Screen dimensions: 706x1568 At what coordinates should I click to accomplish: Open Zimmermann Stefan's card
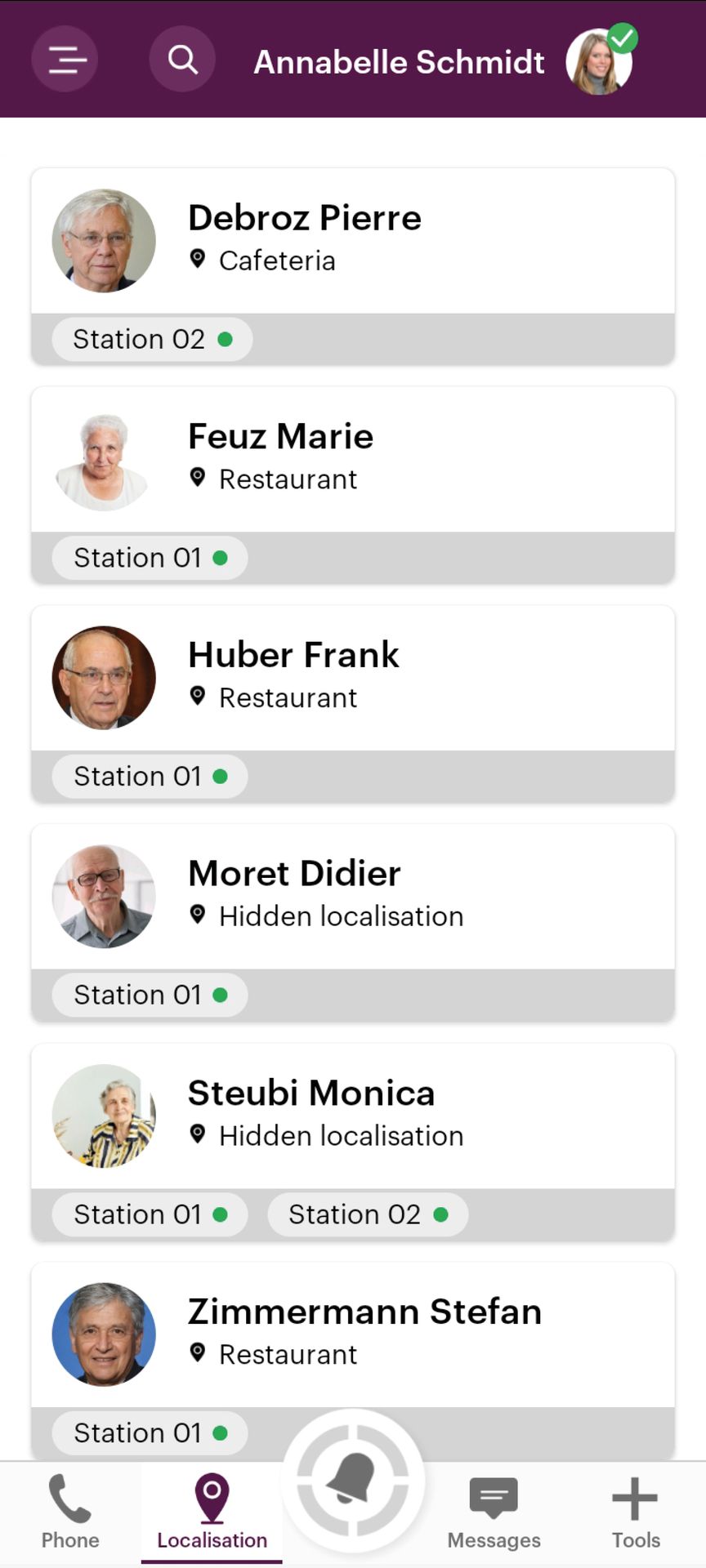coord(353,1334)
